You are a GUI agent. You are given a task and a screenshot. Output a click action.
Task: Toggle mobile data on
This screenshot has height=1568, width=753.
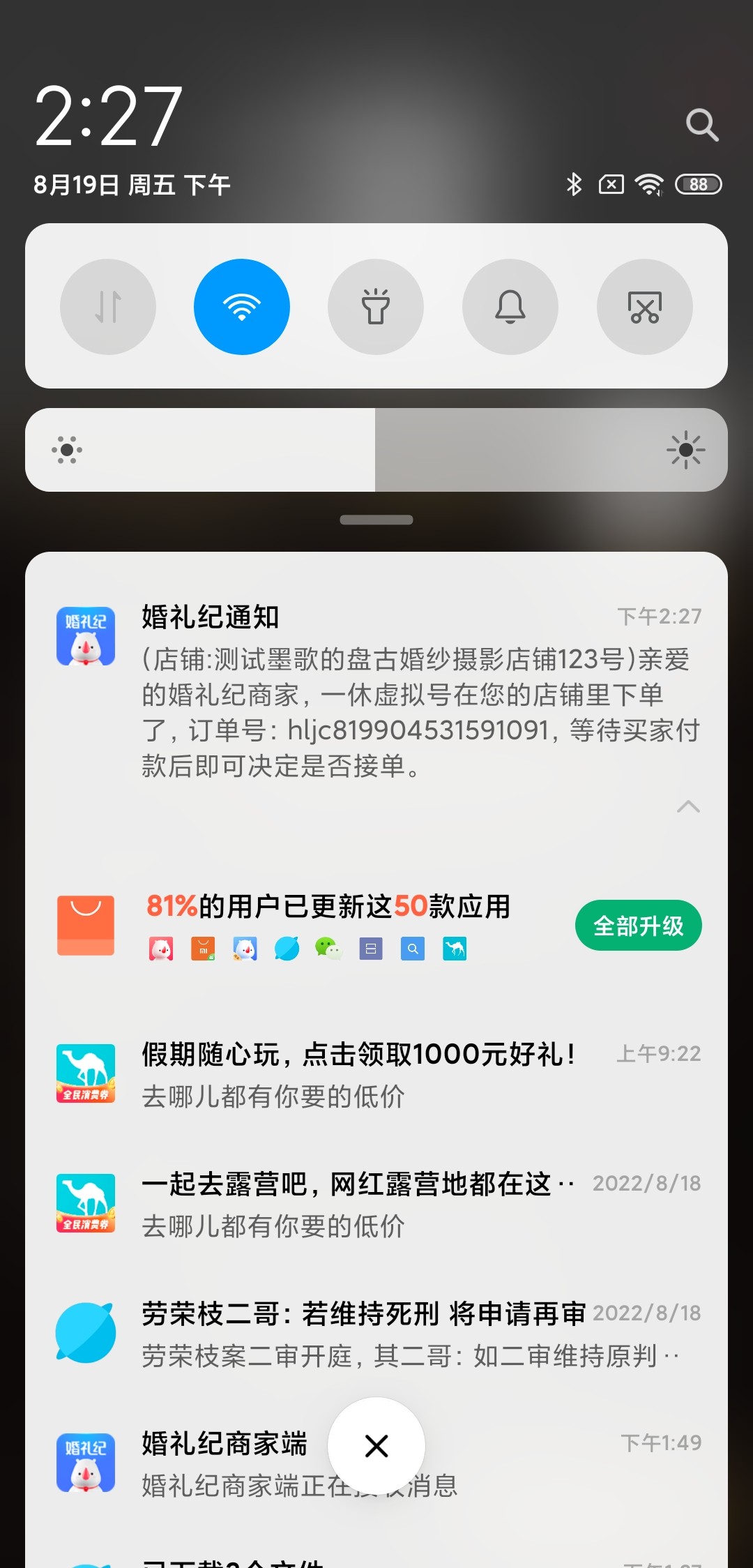108,307
